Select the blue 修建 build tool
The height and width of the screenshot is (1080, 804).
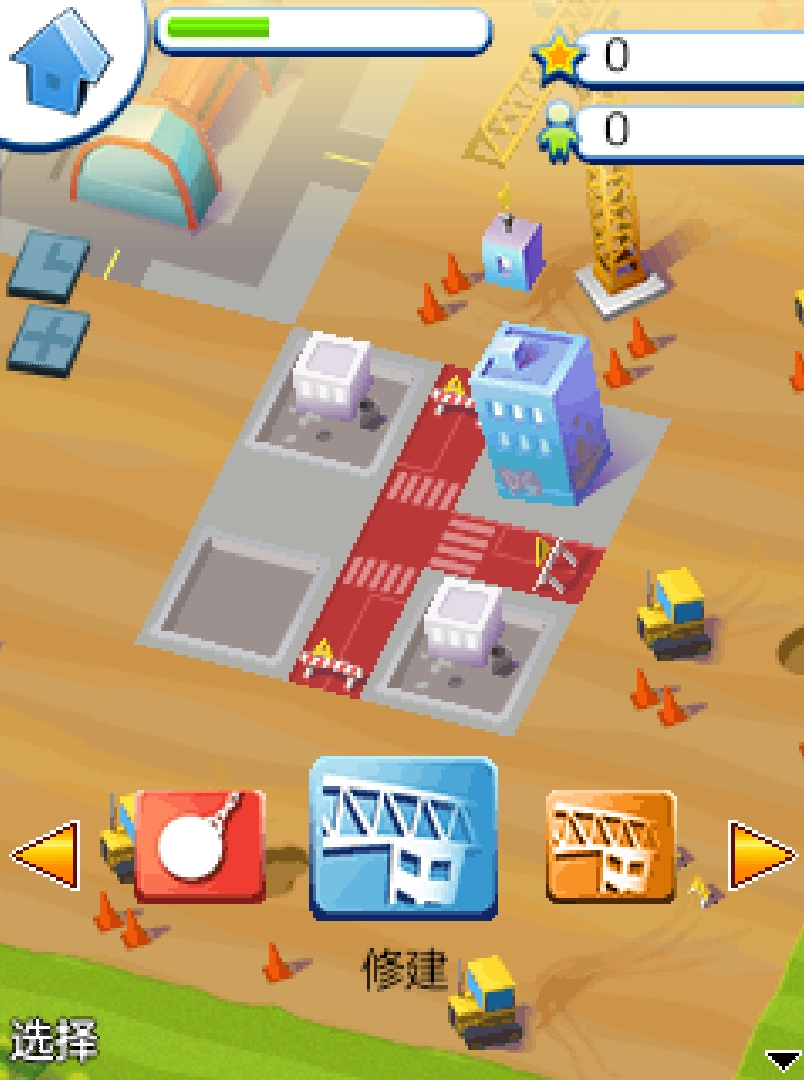[403, 838]
